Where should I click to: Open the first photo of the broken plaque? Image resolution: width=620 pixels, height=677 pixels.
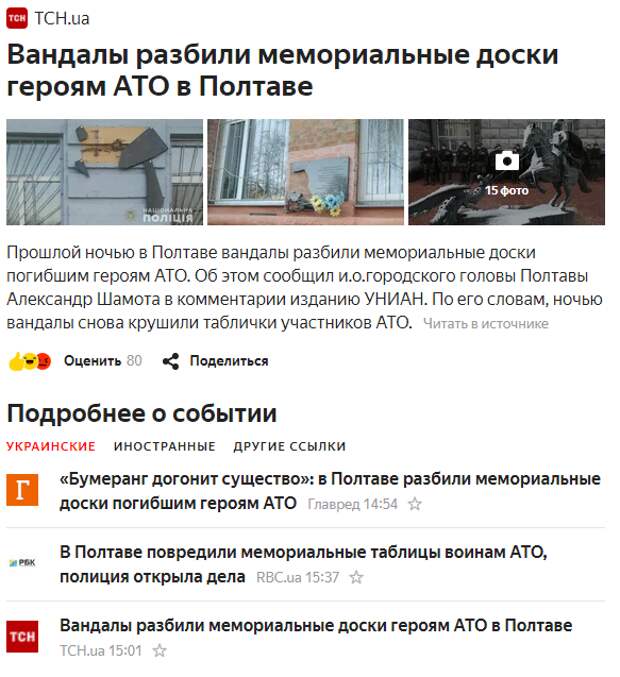pyautogui.click(x=104, y=172)
